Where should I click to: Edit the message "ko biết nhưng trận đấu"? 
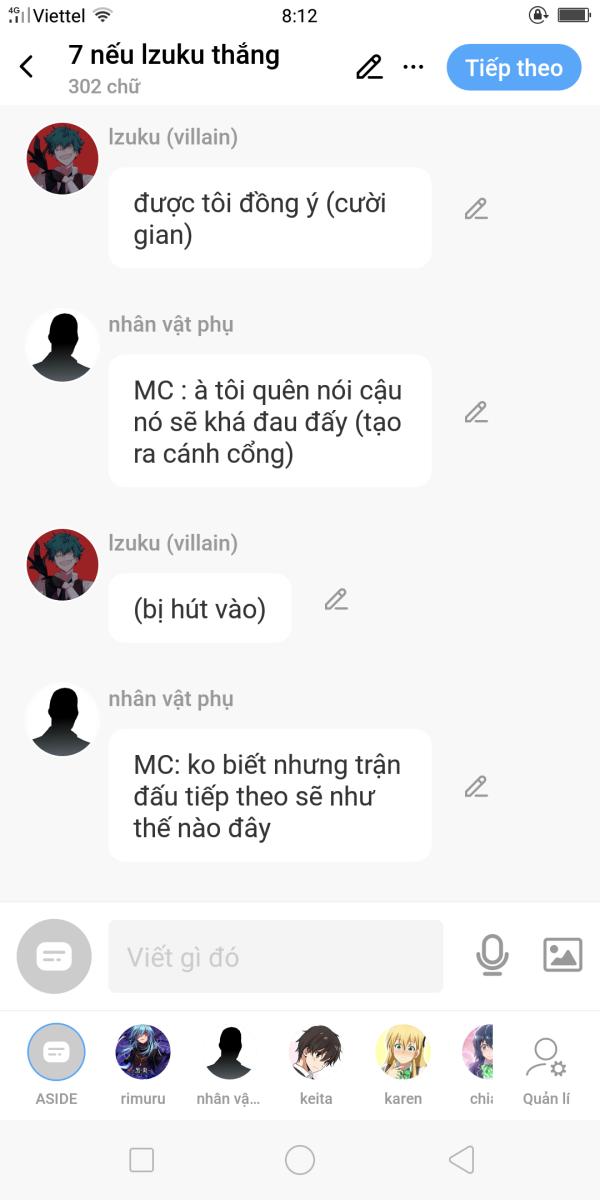pyautogui.click(x=476, y=786)
